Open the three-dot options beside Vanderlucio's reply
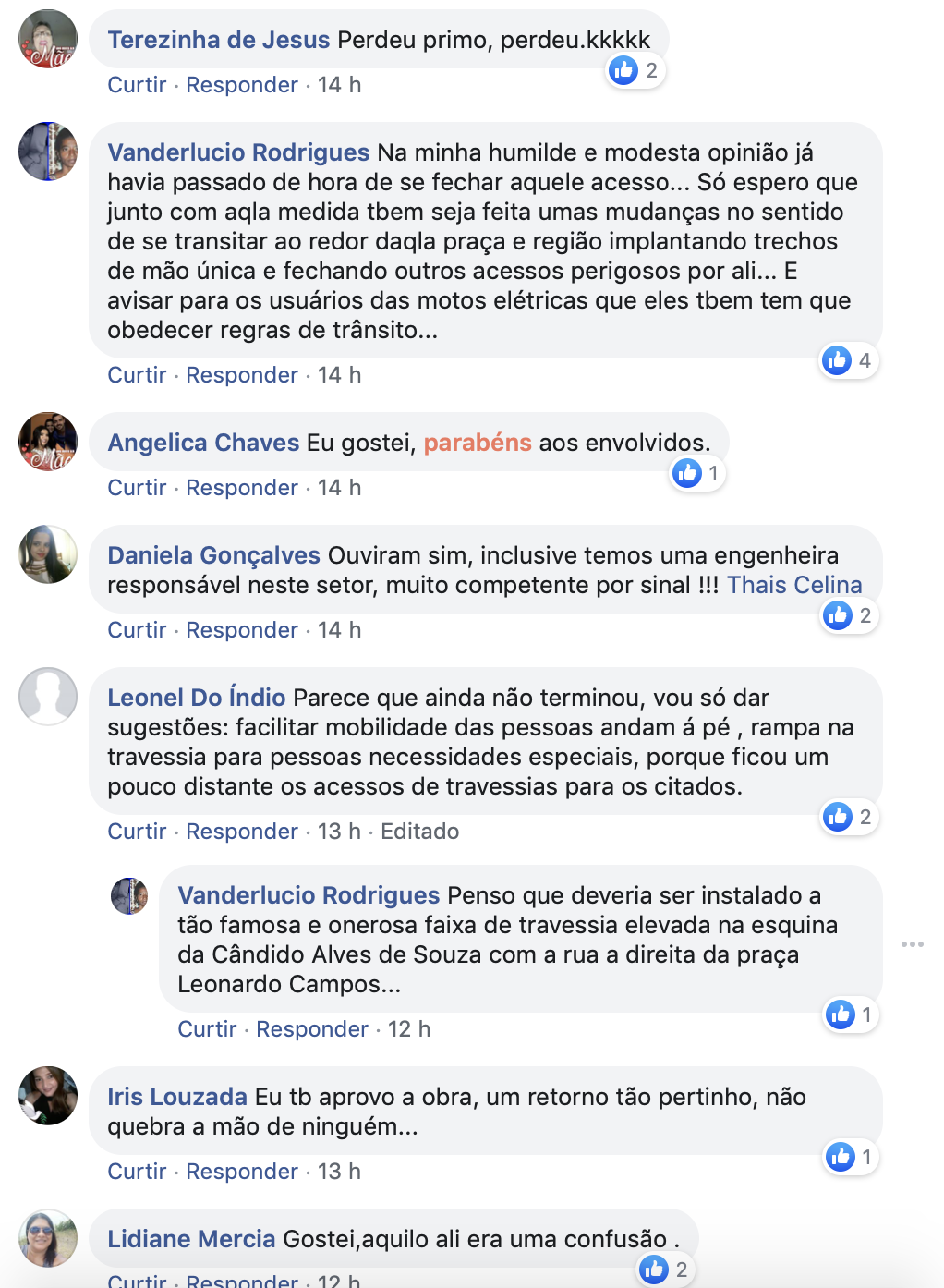 [x=912, y=944]
